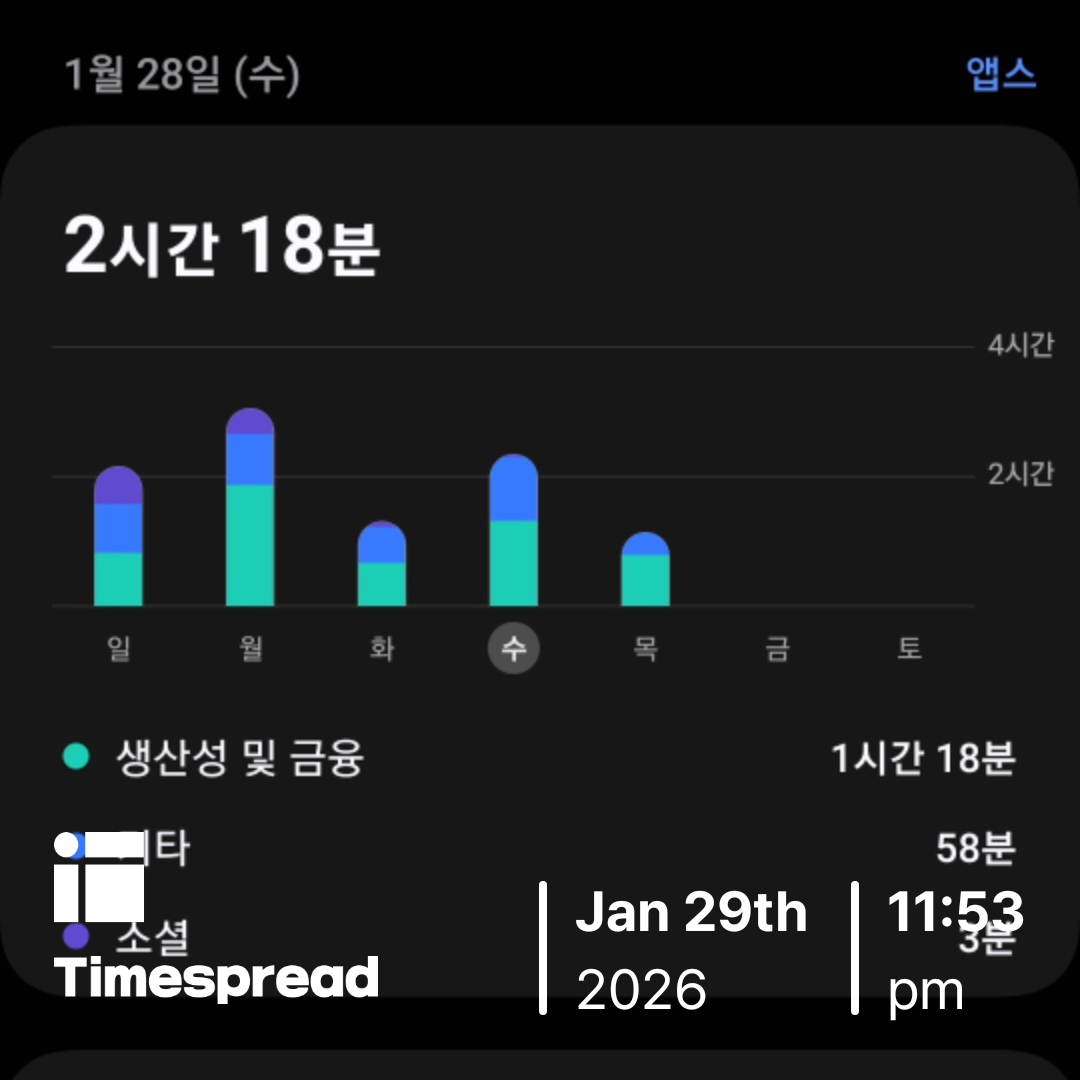Screen dimensions: 1080x1080
Task: Switch to the 앱스 view
Action: (1001, 75)
